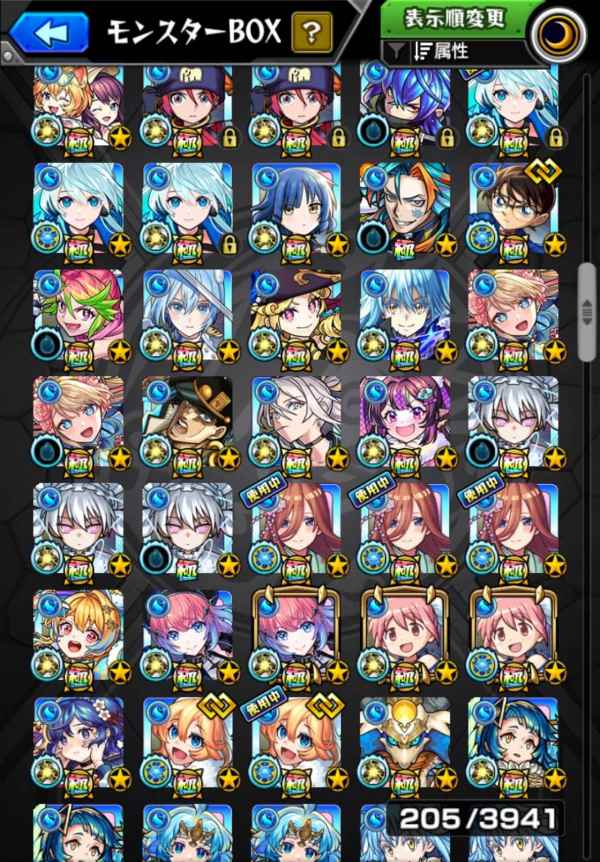This screenshot has width=600, height=862.
Task: Select the glasses boy with bow tie monster
Action: coord(513,211)
